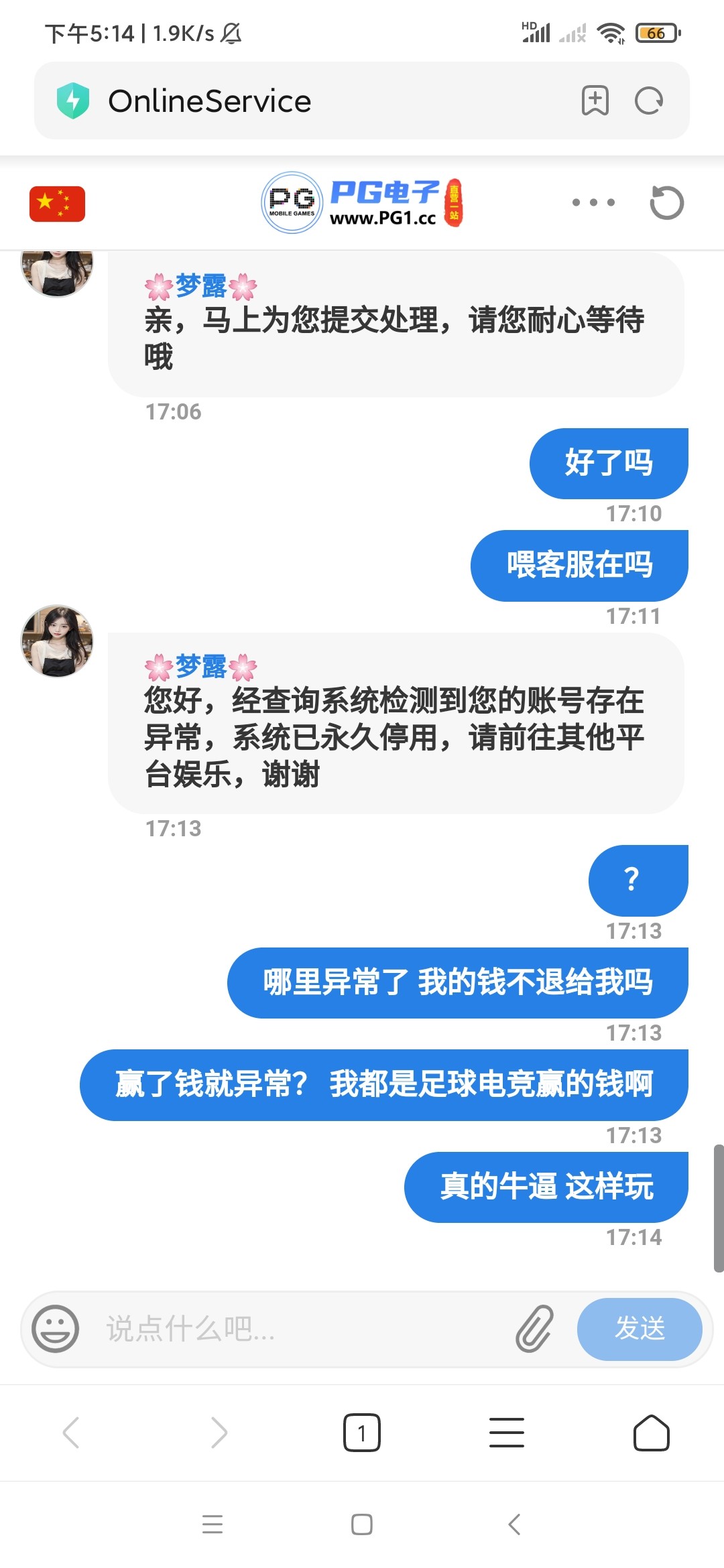Attach a file using the paperclip icon
This screenshot has width=724, height=1568.
[533, 1330]
